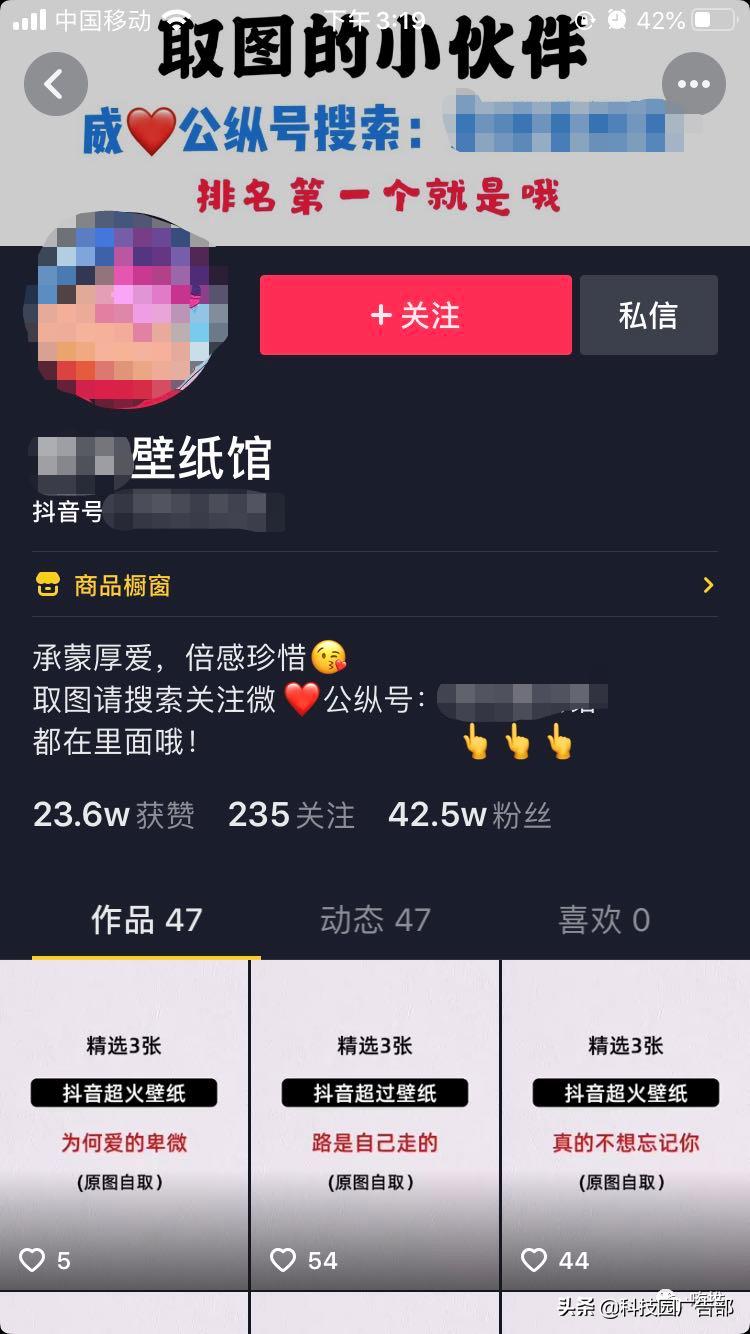Viewport: 750px width, 1334px height.
Task: Click the back arrow at top left
Action: point(56,84)
